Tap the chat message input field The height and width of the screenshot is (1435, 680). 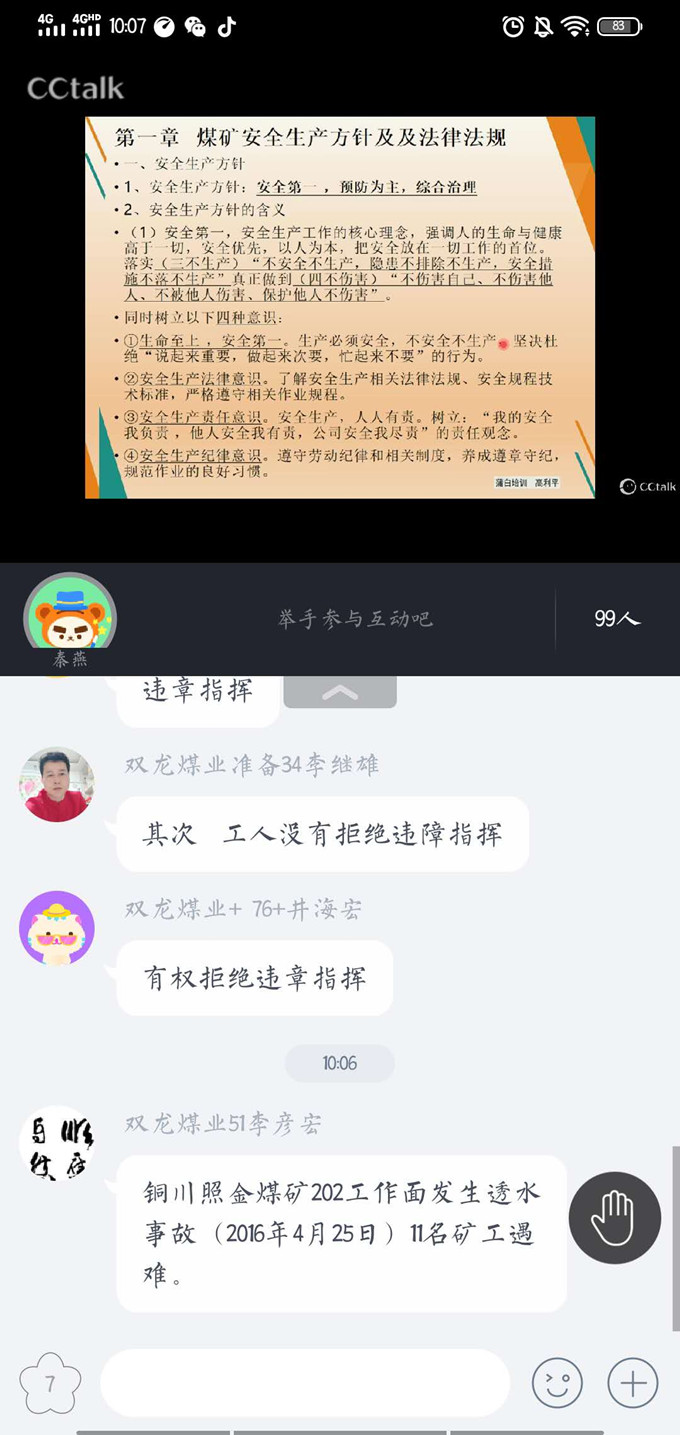point(305,1383)
